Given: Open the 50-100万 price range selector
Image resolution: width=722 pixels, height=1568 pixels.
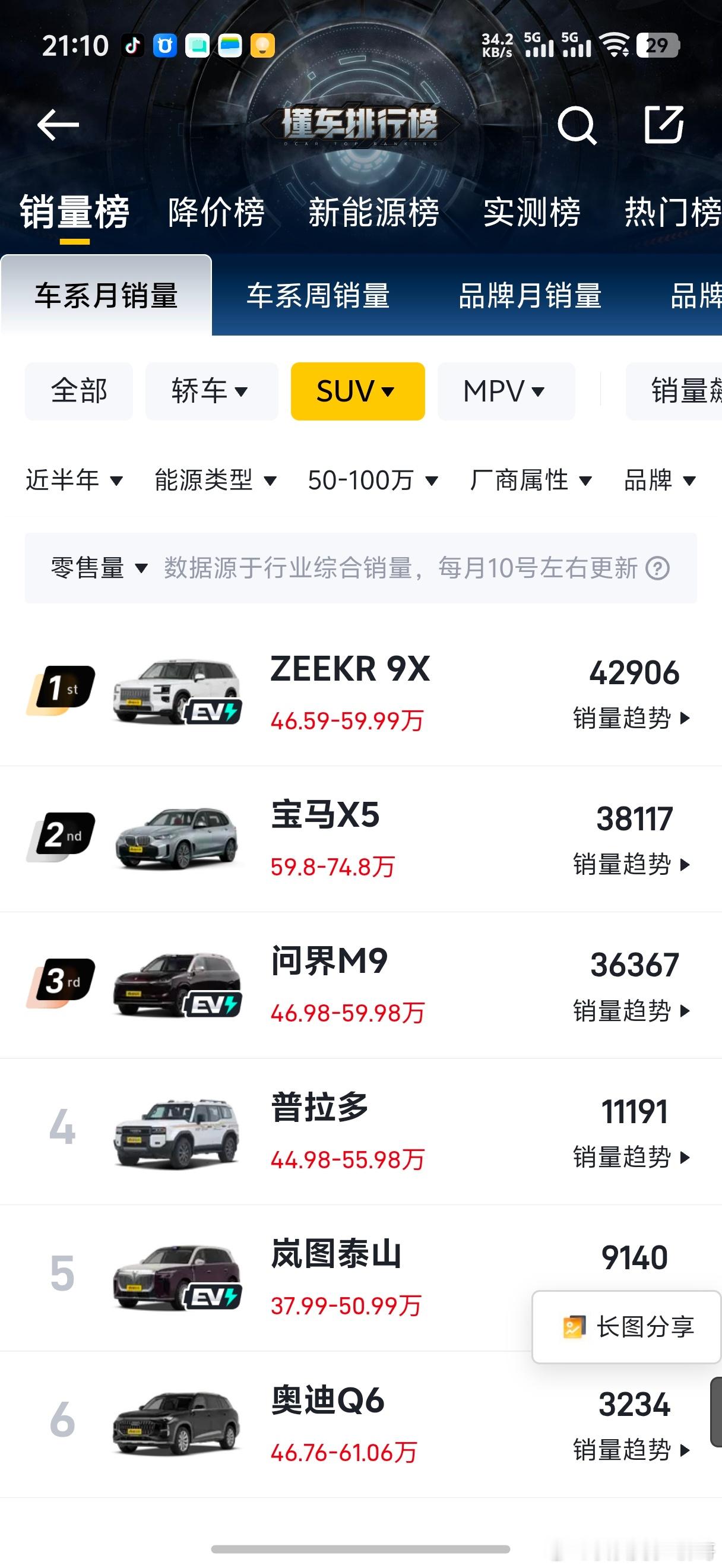Looking at the screenshot, I should [365, 480].
